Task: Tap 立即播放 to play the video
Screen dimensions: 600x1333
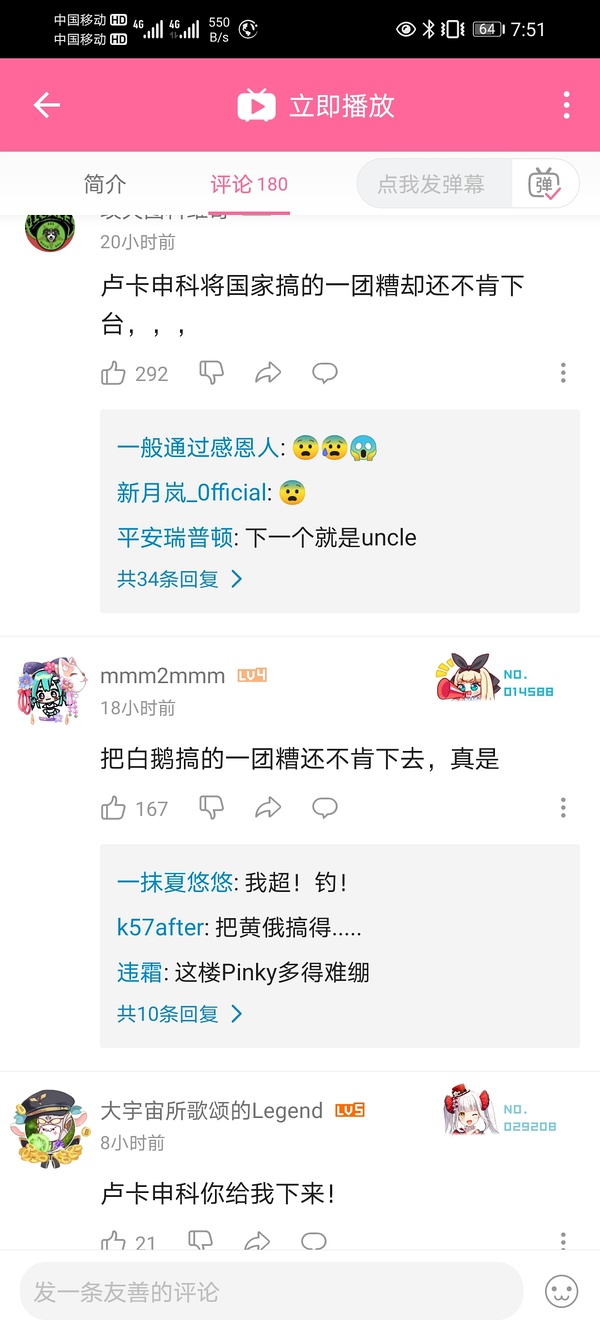Action: click(316, 105)
